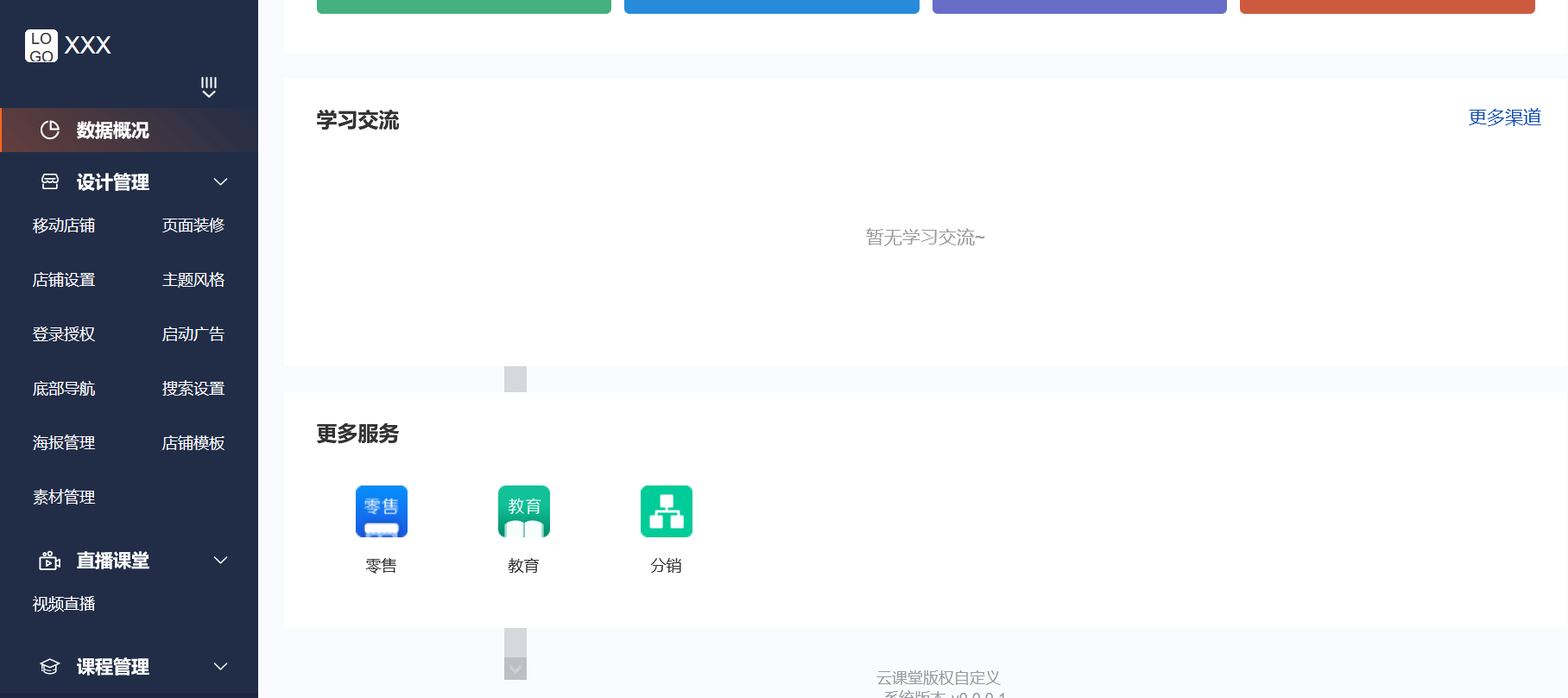1568x698 pixels.
Task: Open 启动广告 settings
Action: coord(193,334)
